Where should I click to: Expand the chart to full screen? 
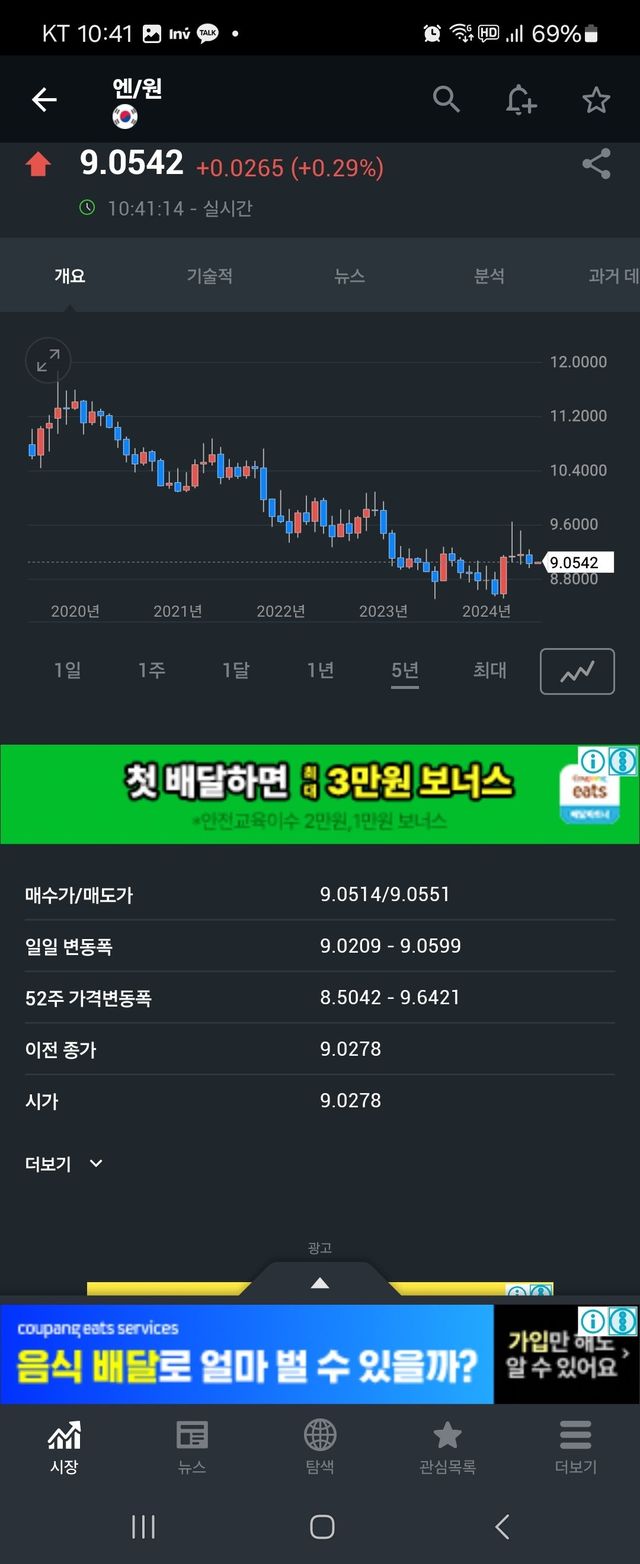pyautogui.click(x=48, y=361)
